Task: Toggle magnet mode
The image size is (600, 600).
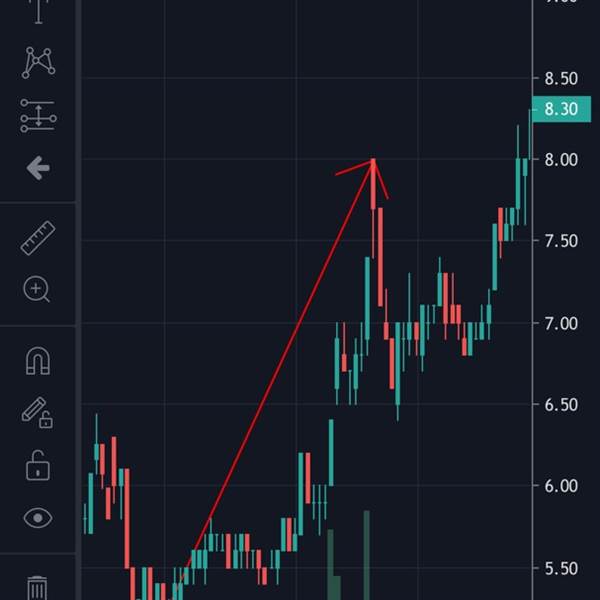Action: (x=38, y=360)
